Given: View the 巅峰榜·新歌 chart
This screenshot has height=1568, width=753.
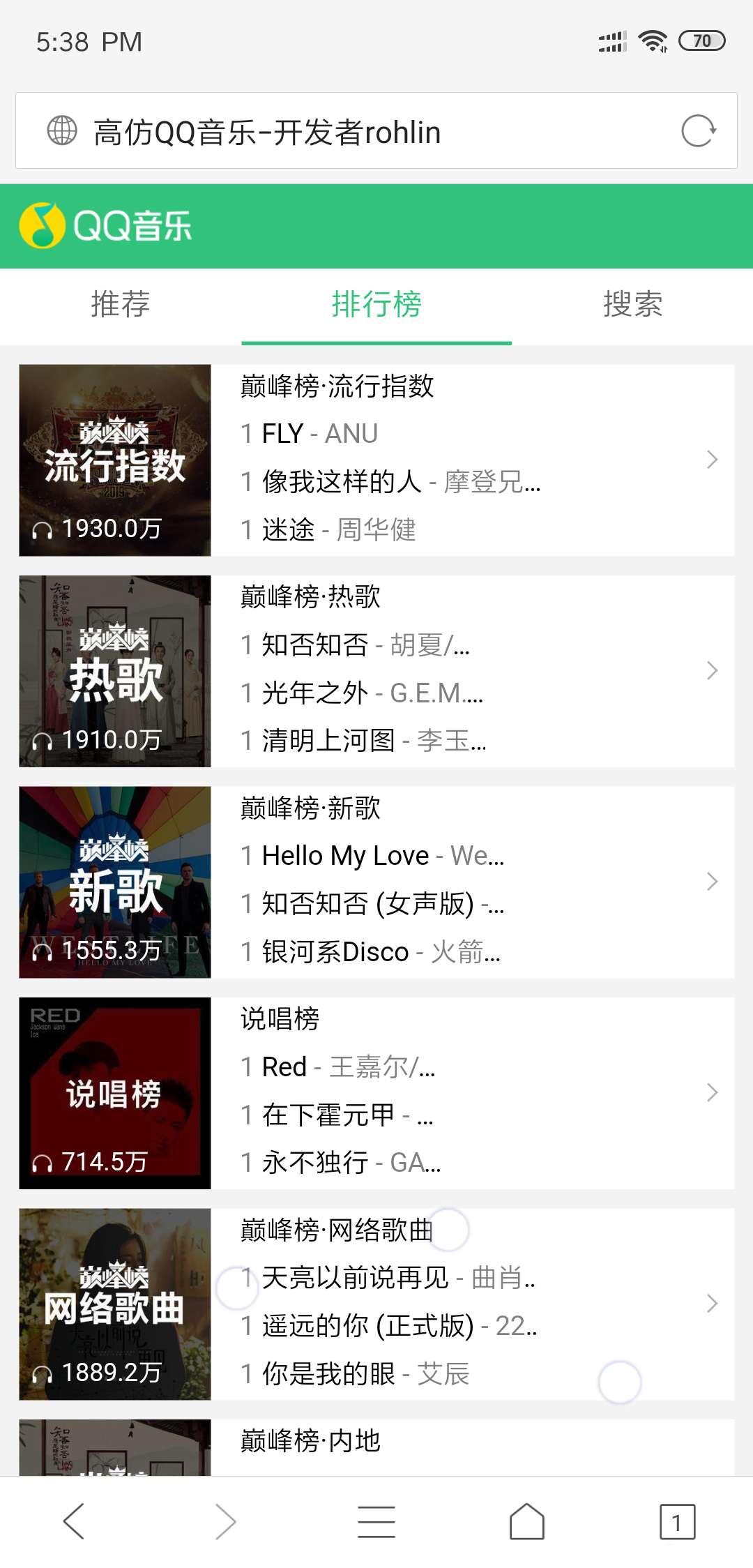Looking at the screenshot, I should pos(376,882).
